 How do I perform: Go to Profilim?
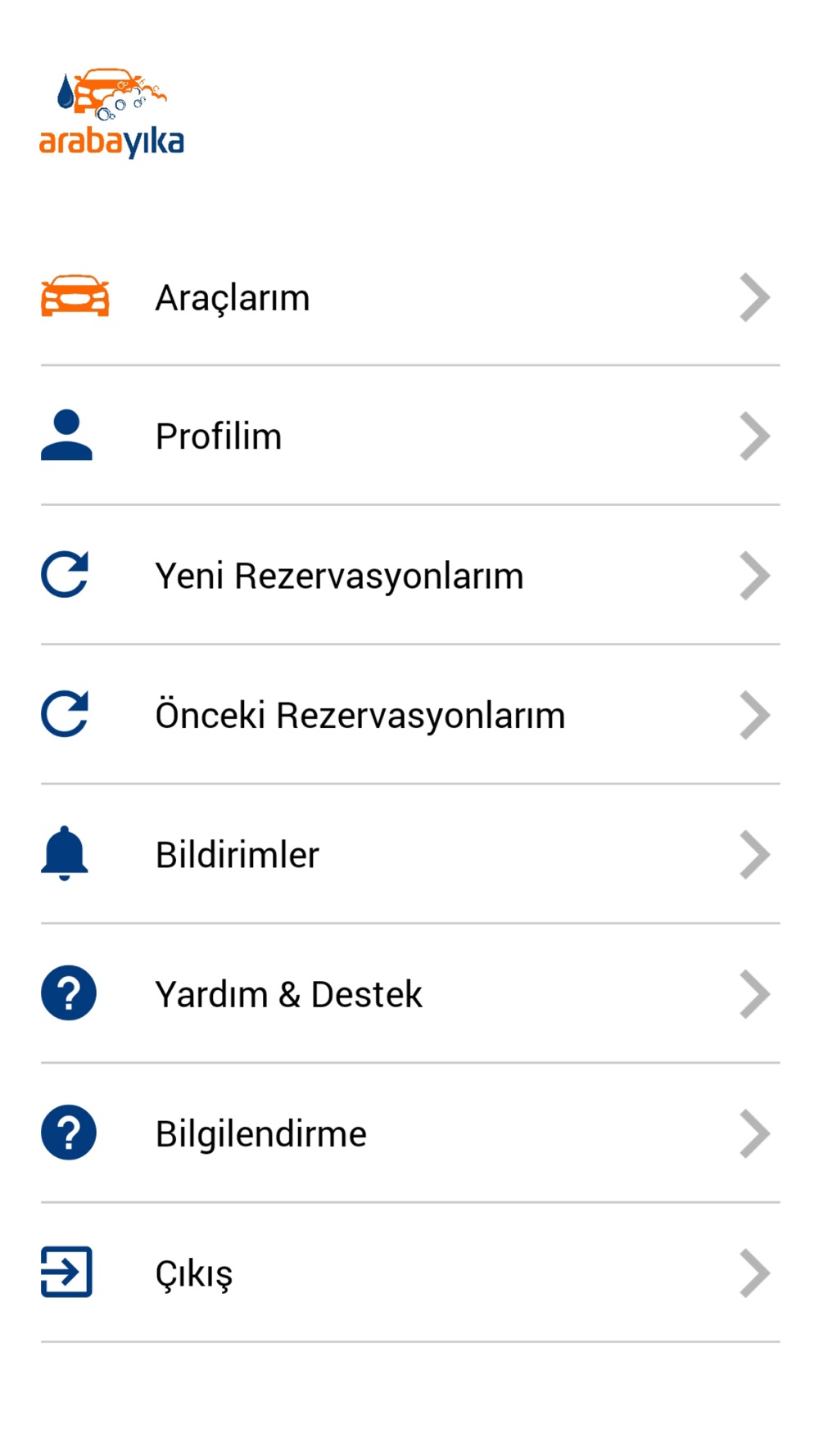[409, 436]
